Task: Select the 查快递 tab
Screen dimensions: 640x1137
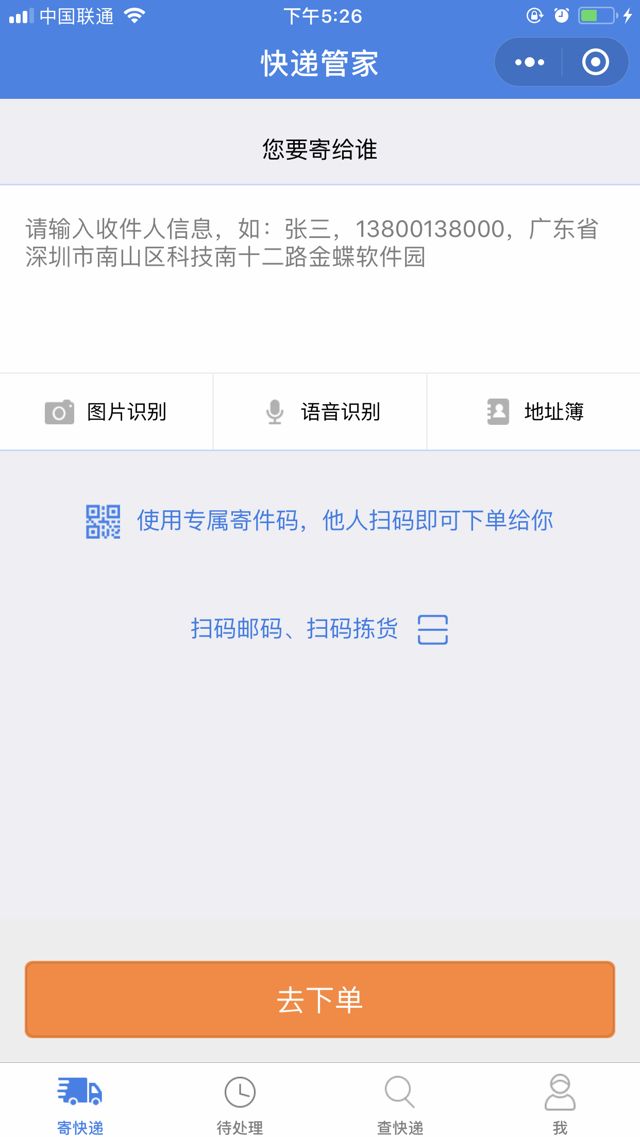Action: point(400,1103)
